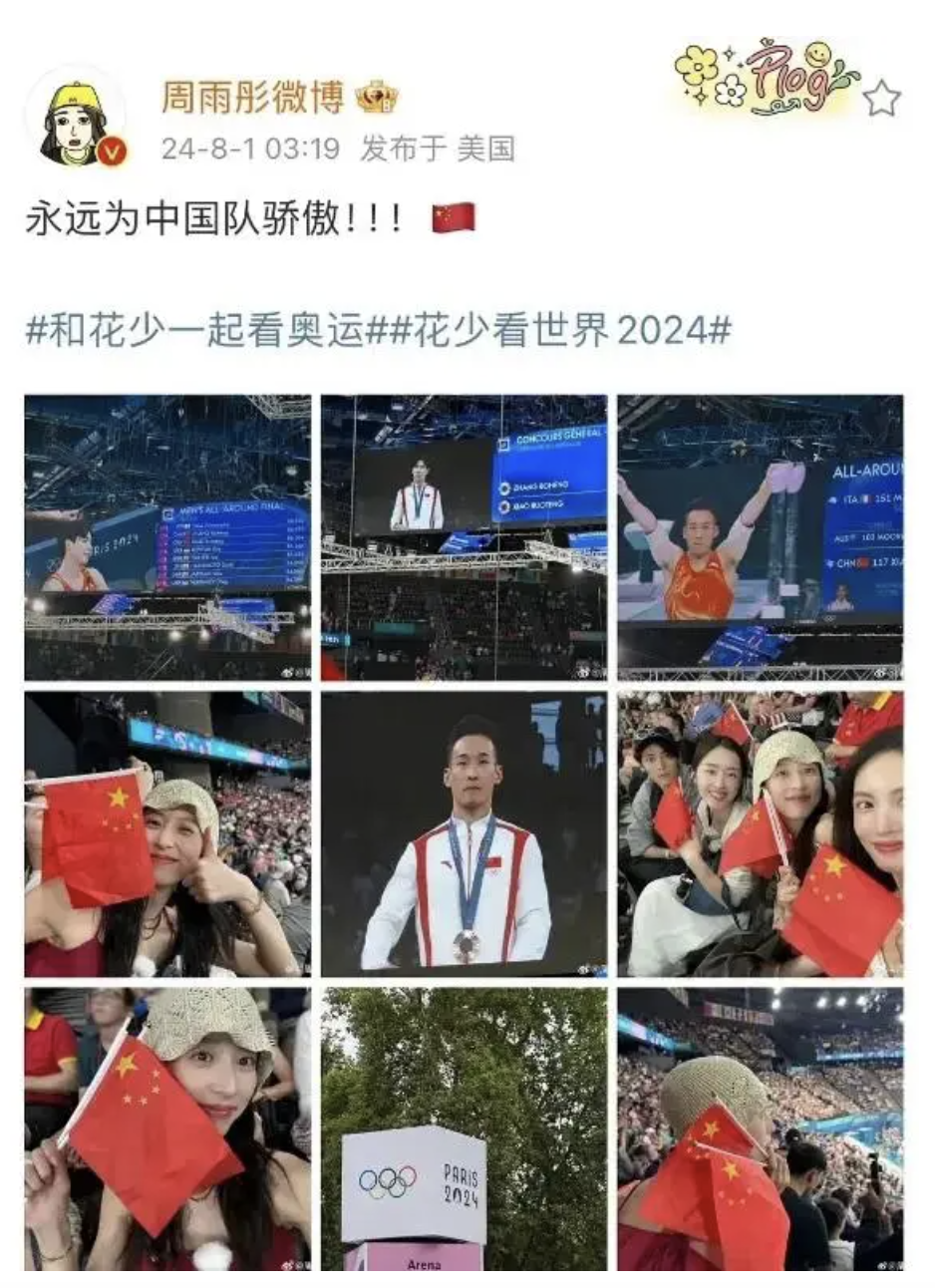Favorite this post with the star icon
The height and width of the screenshot is (1288, 935).
(881, 99)
